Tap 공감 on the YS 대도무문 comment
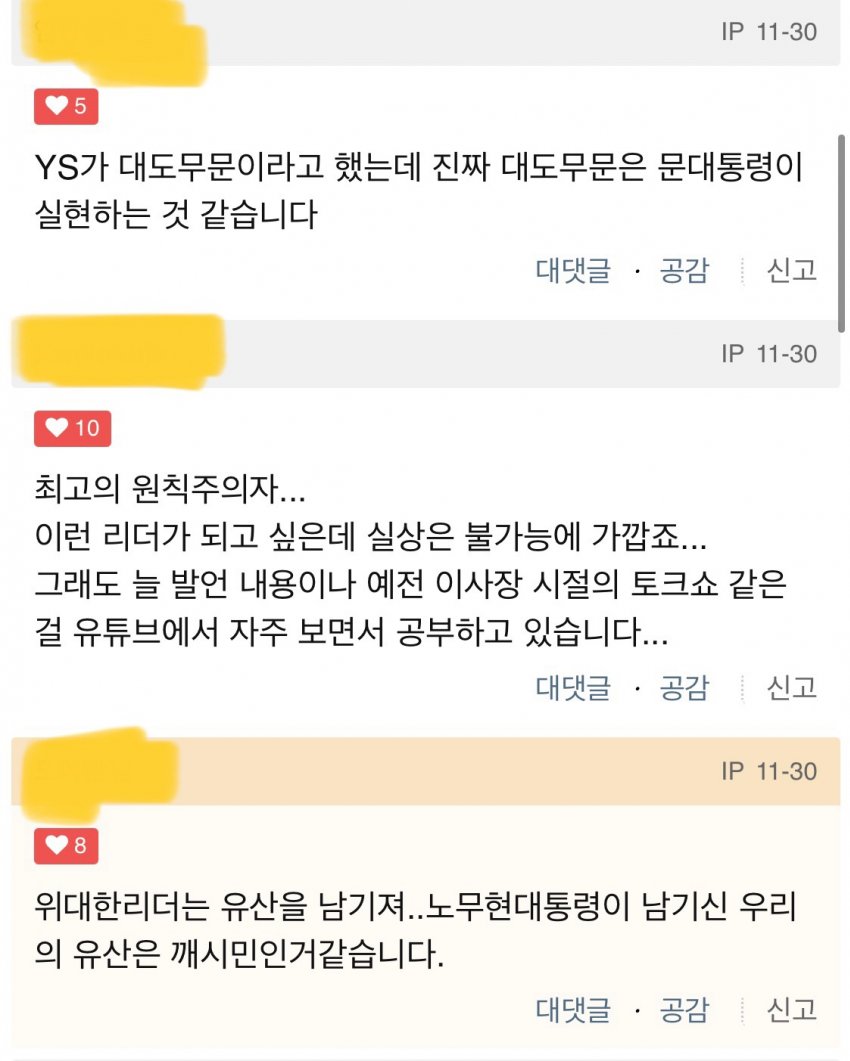 click(x=684, y=270)
